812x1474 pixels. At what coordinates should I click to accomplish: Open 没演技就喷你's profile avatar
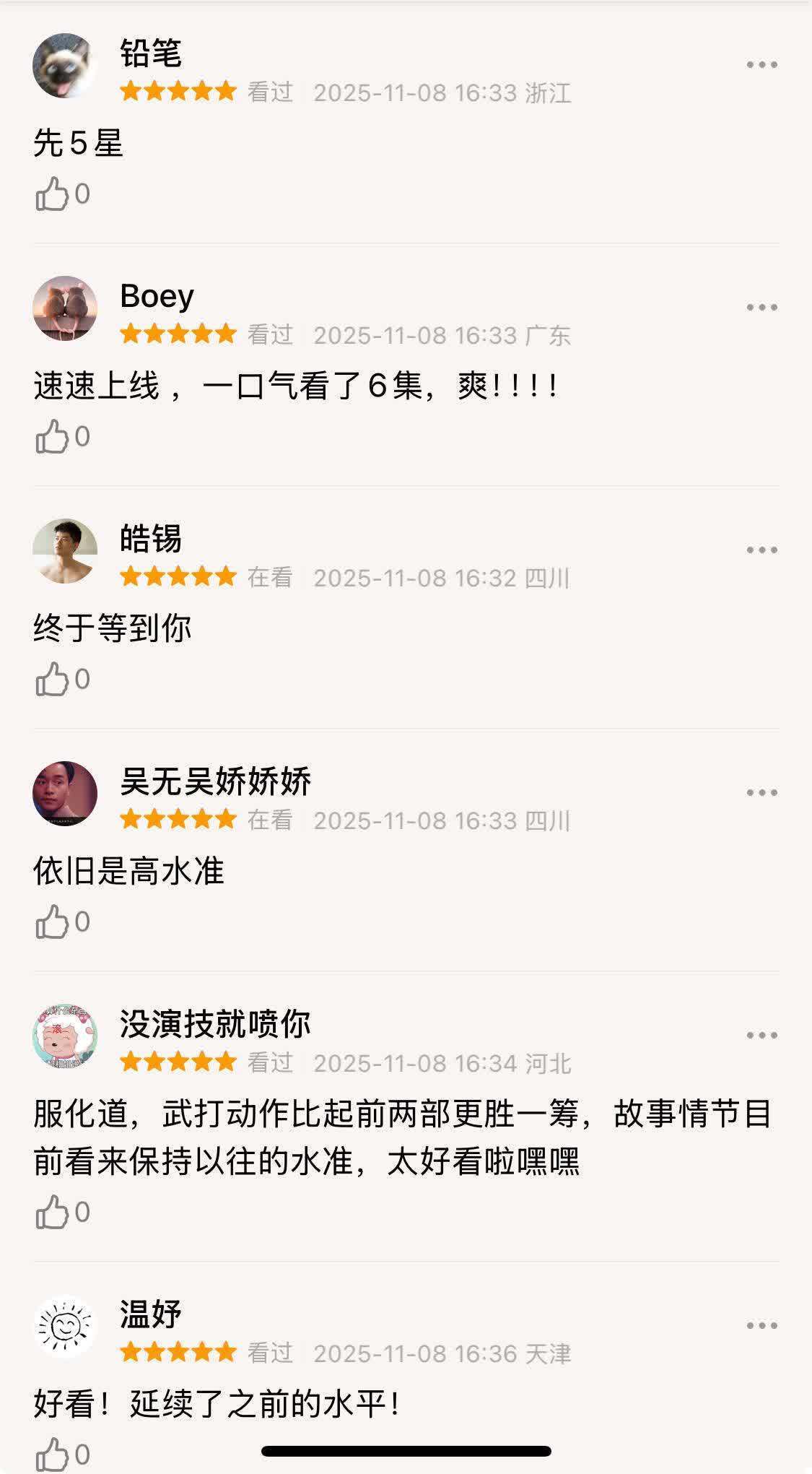point(65,1036)
